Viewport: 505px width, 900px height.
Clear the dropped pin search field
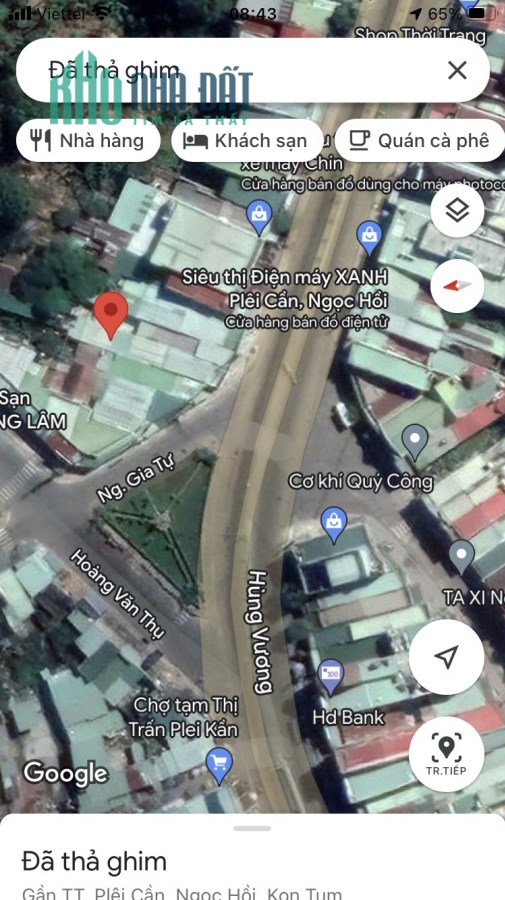click(457, 71)
